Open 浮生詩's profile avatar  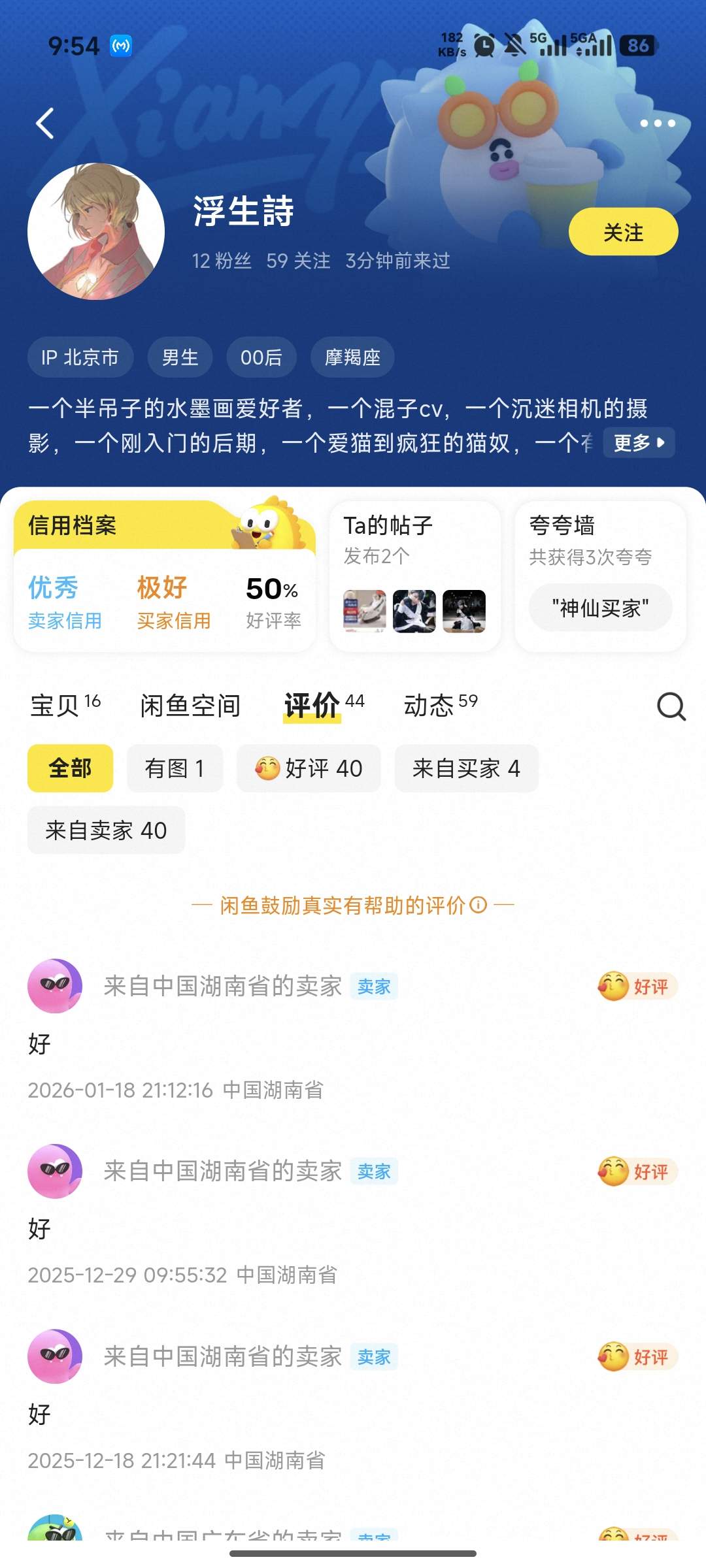pos(96,231)
